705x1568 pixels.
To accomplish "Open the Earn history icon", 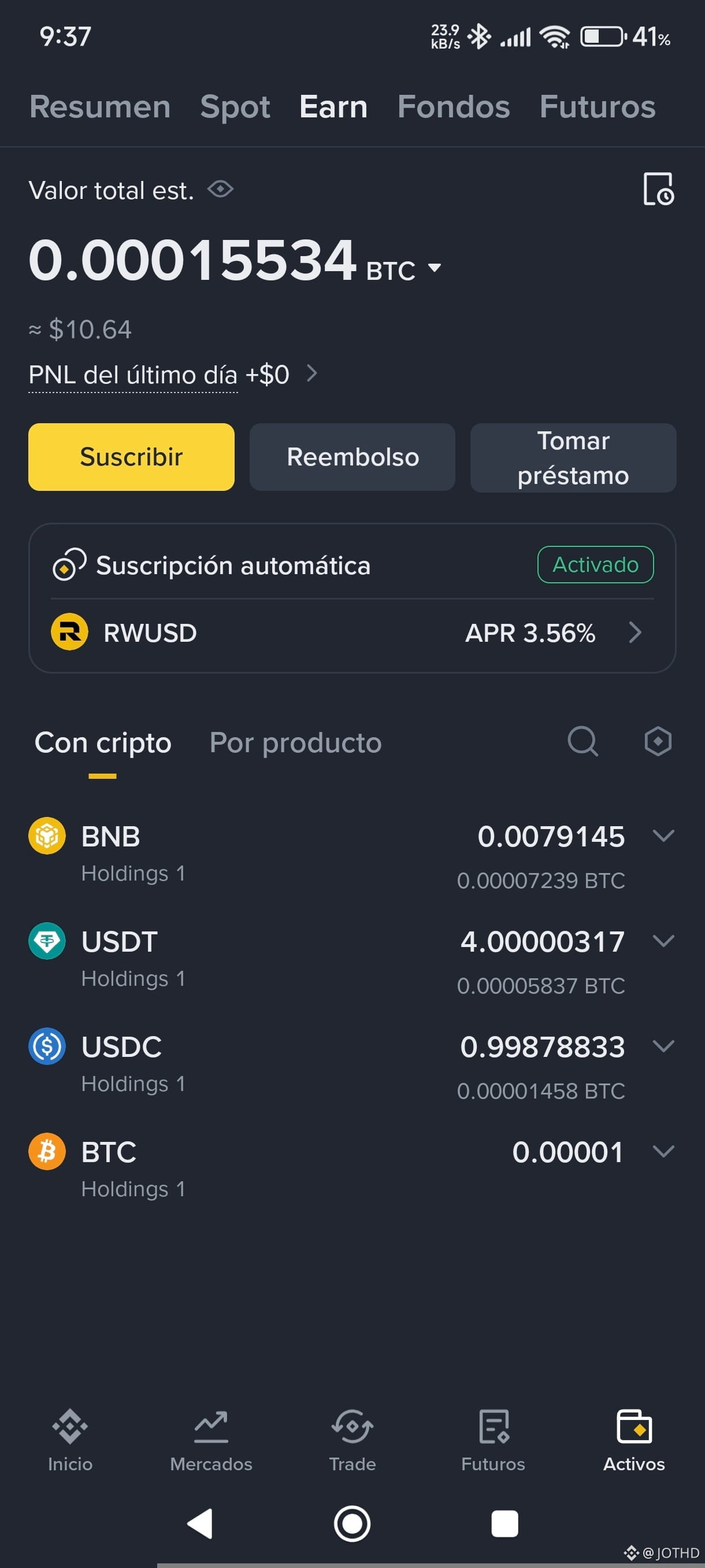I will coord(658,188).
